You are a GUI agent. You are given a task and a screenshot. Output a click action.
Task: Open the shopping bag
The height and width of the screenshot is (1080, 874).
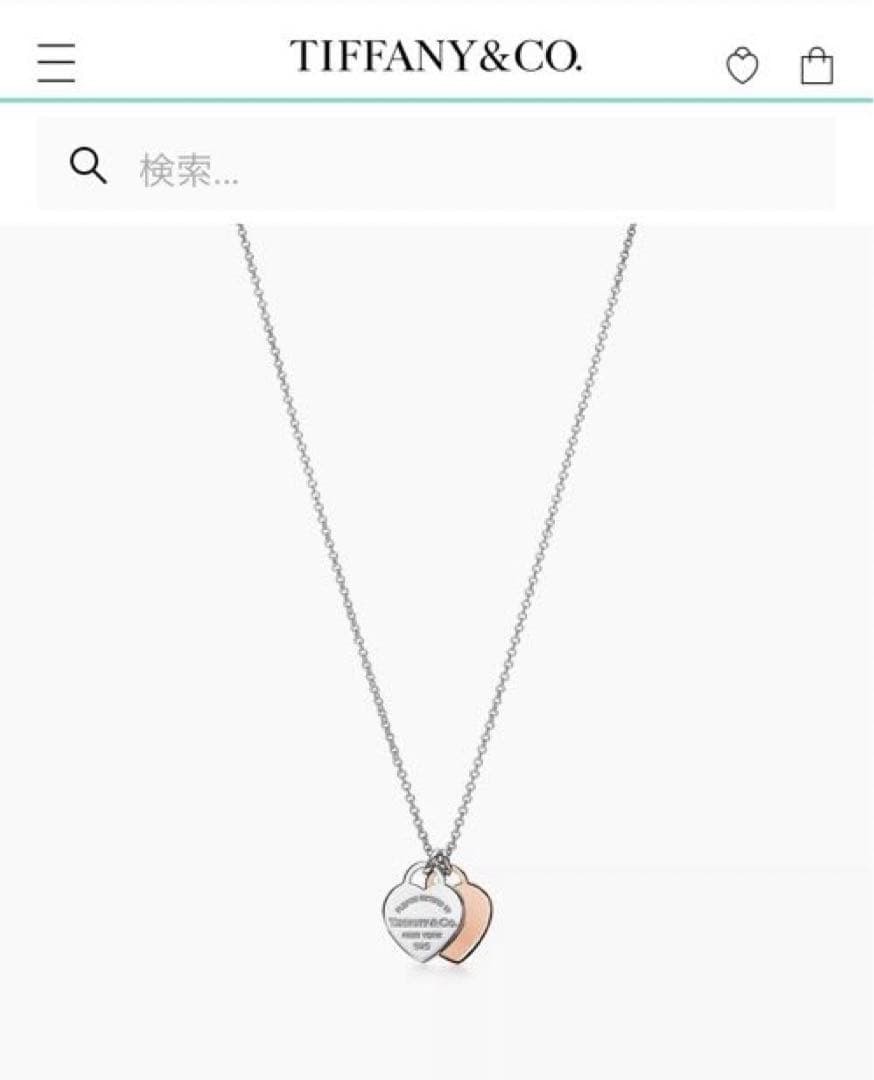tap(816, 66)
